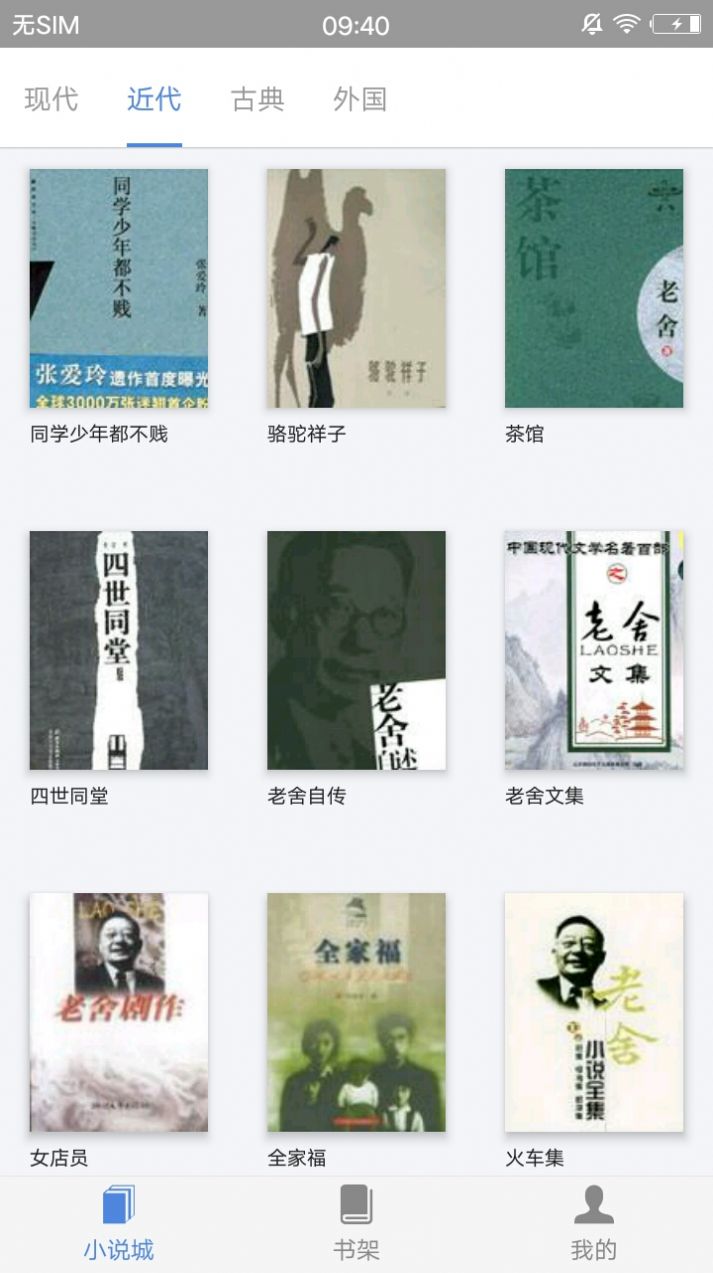Open the book 火车集

tap(594, 1012)
